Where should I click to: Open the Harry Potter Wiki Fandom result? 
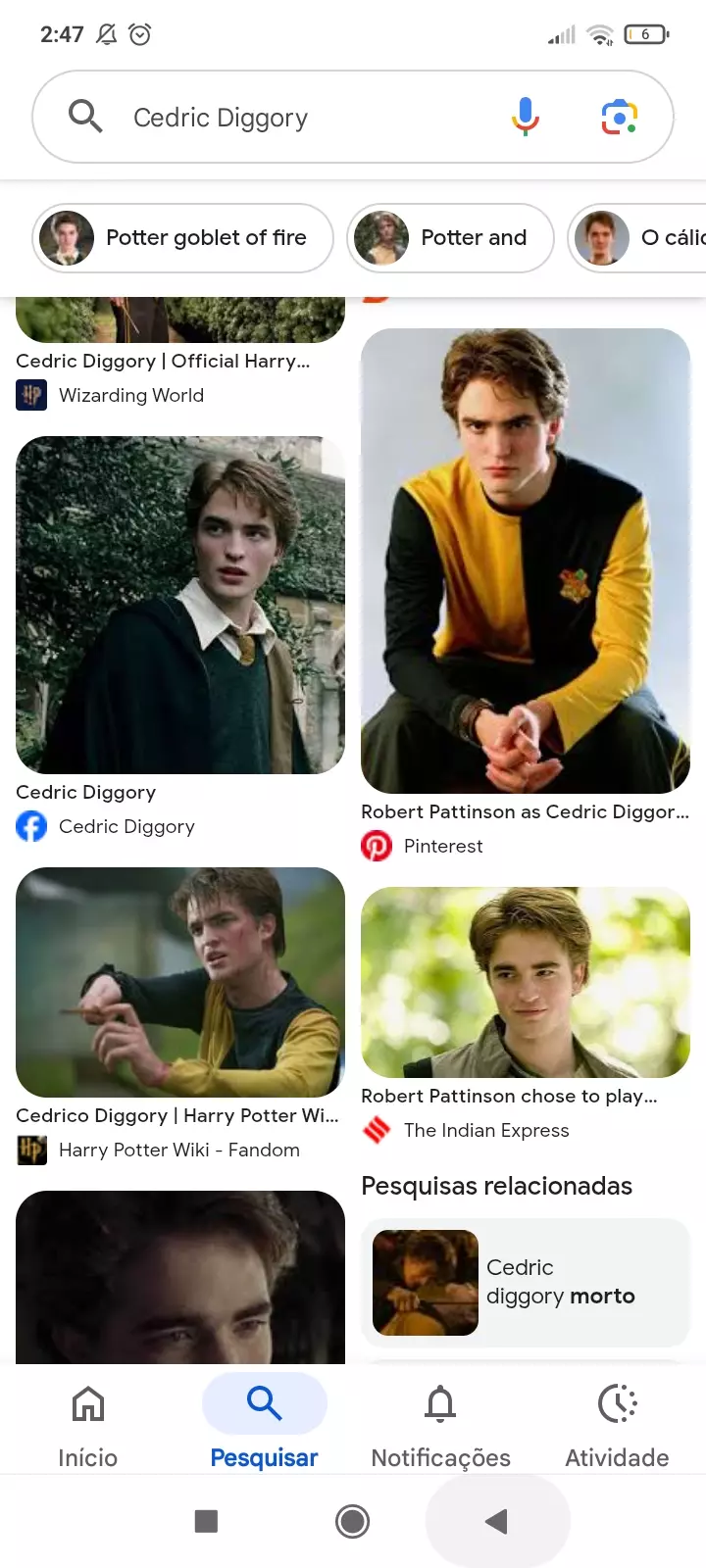click(x=180, y=982)
